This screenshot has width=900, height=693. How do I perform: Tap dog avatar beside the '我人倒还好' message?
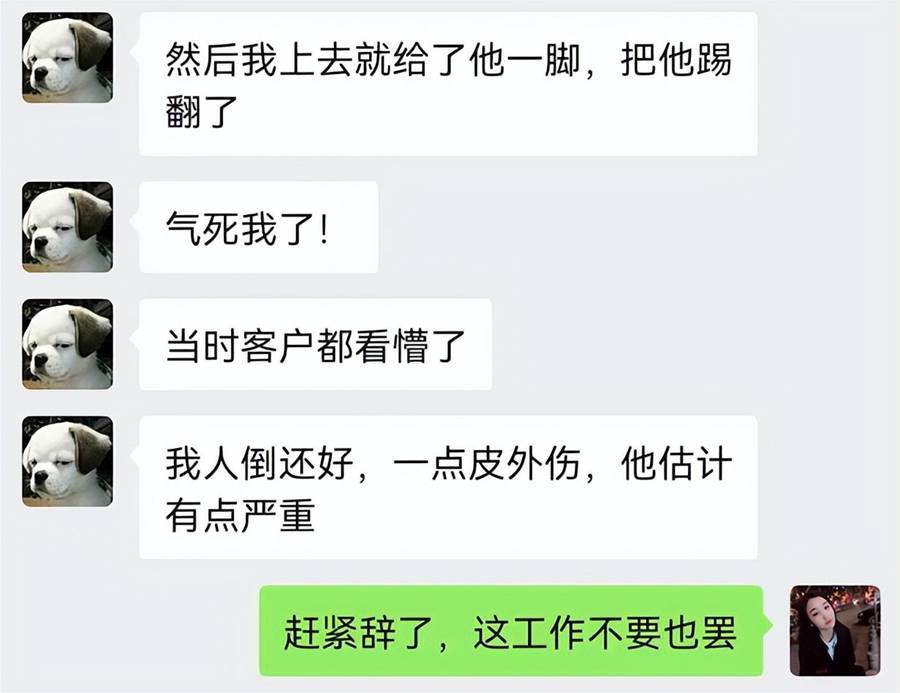pos(67,461)
